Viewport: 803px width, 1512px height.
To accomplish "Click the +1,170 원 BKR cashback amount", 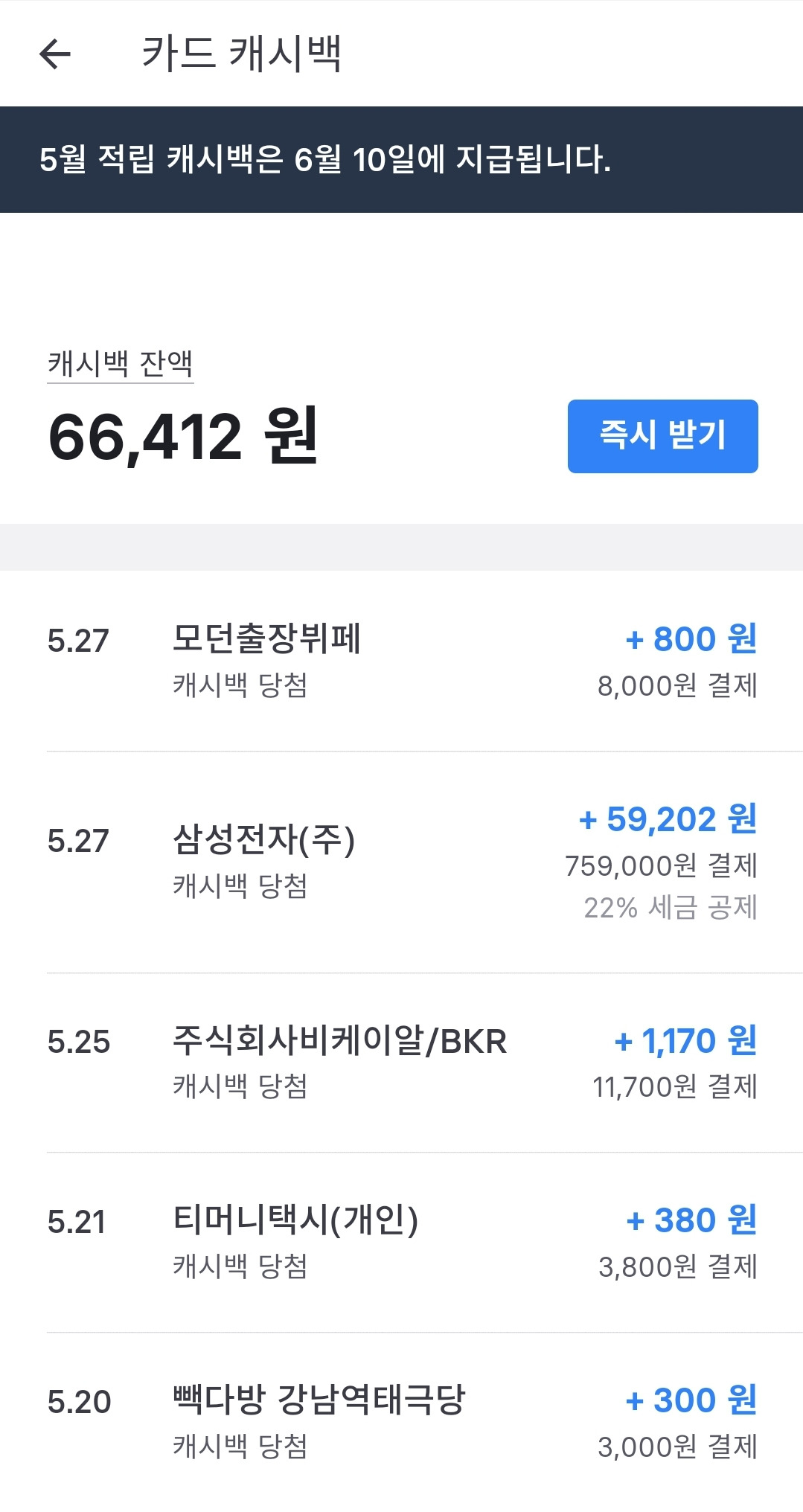I will point(685,1042).
